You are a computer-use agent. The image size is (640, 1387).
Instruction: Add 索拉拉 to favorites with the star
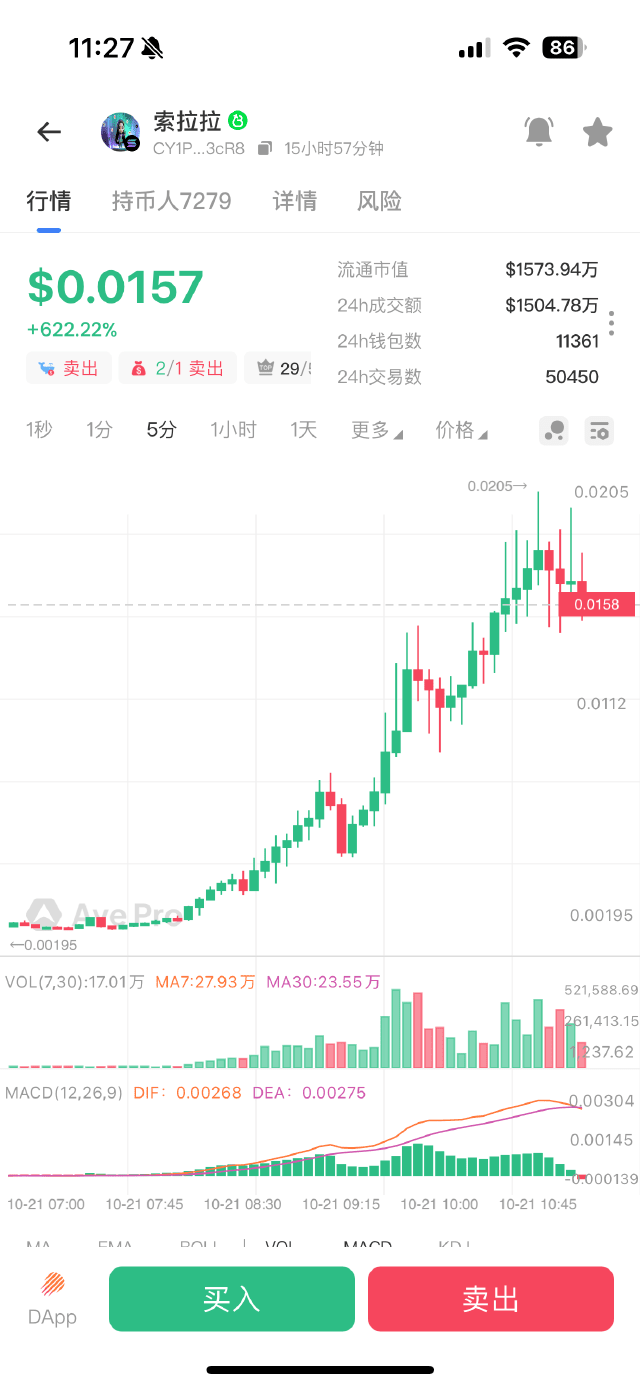(597, 131)
